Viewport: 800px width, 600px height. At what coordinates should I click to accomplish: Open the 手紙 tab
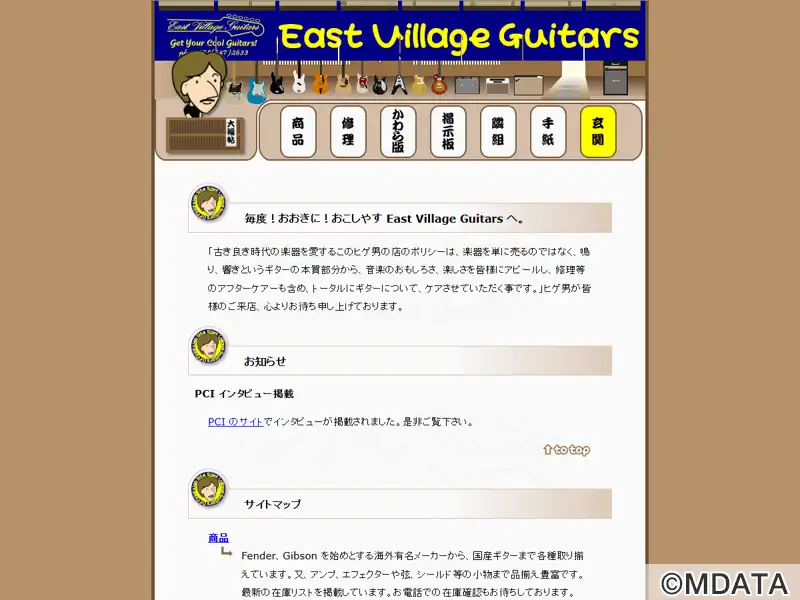coord(548,131)
